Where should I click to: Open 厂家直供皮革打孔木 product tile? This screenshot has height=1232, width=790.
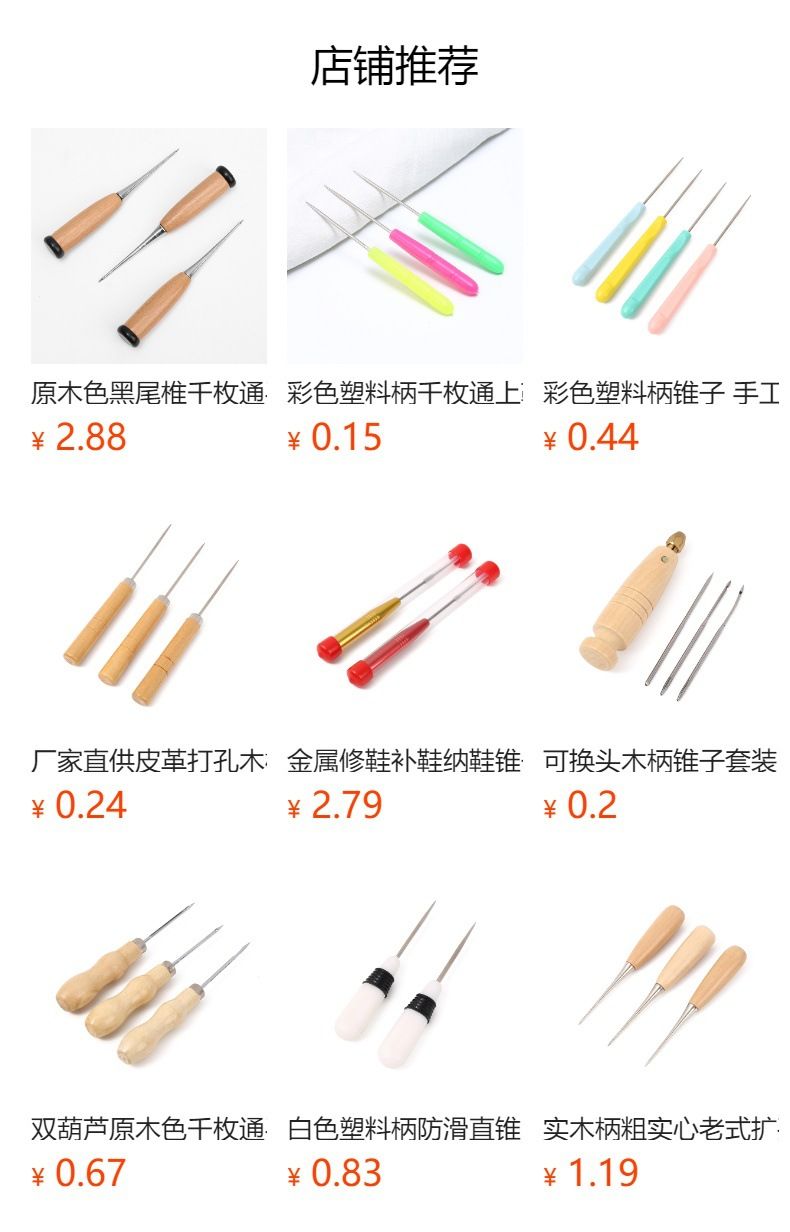[149, 614]
